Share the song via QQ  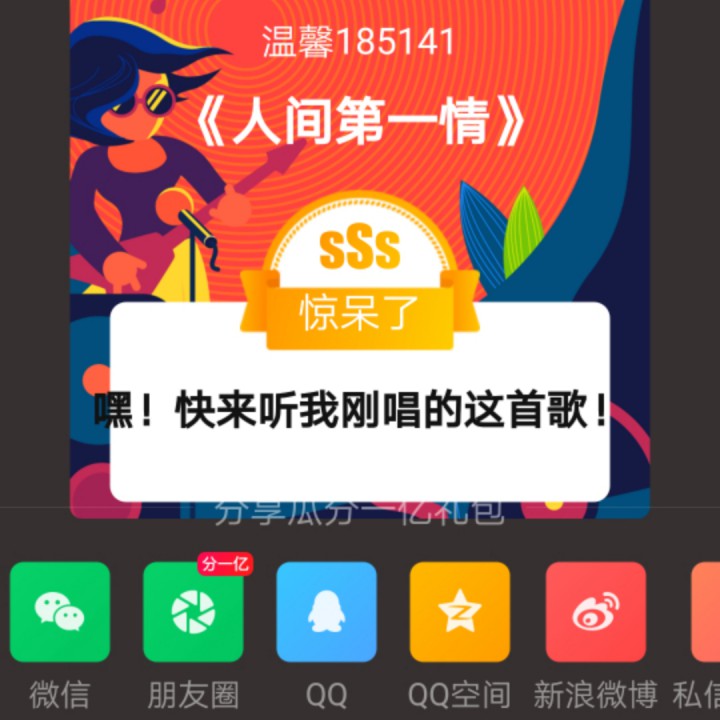click(326, 612)
